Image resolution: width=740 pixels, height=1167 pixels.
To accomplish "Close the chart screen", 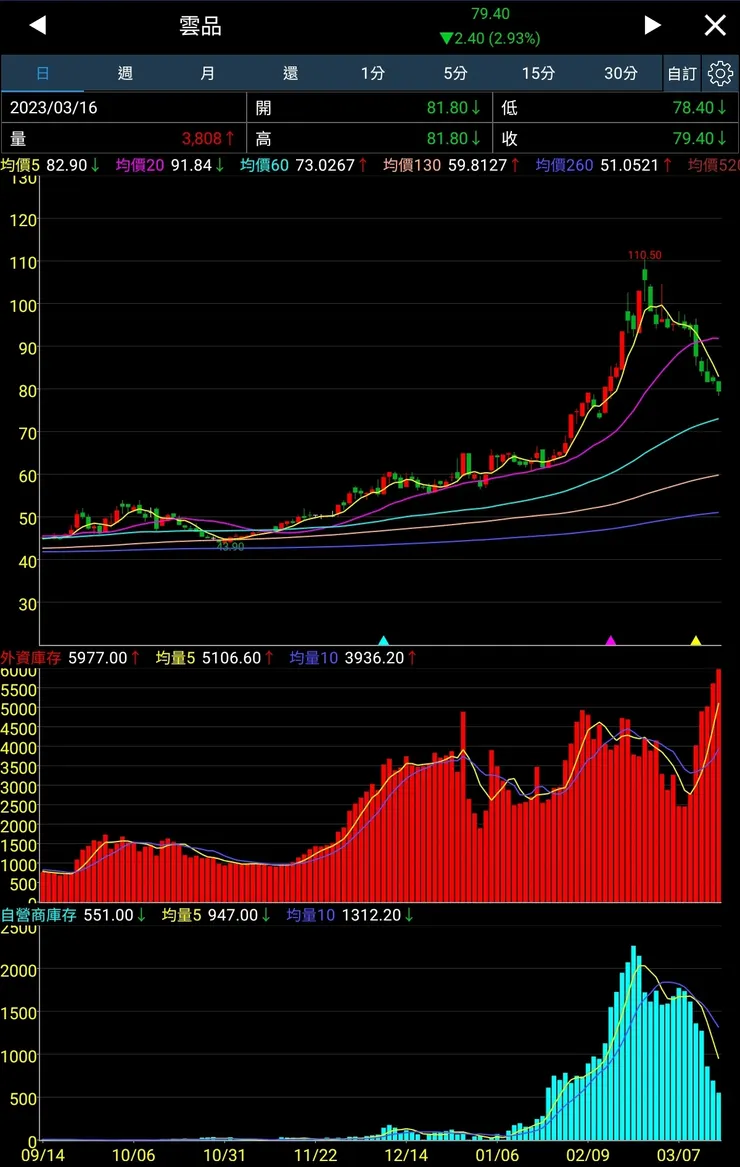I will pos(714,25).
